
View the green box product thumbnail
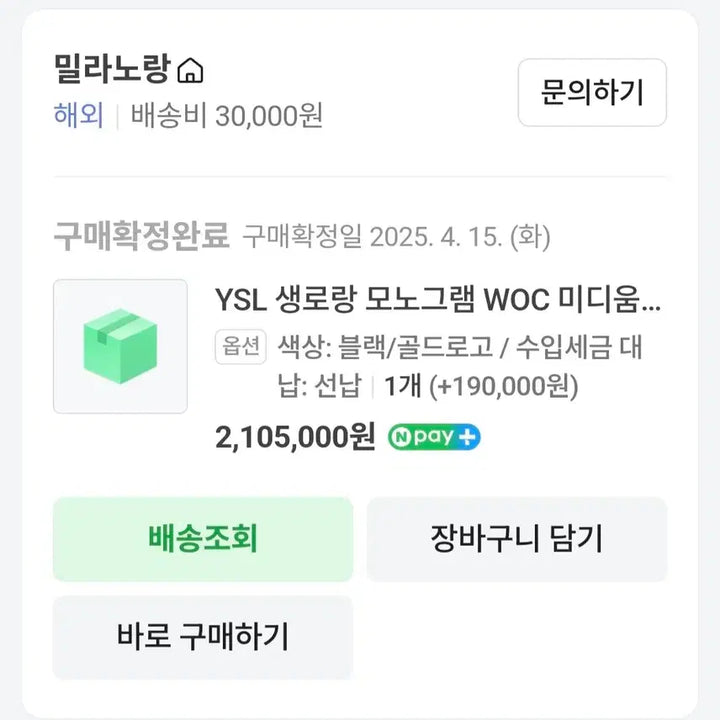pyautogui.click(x=120, y=346)
